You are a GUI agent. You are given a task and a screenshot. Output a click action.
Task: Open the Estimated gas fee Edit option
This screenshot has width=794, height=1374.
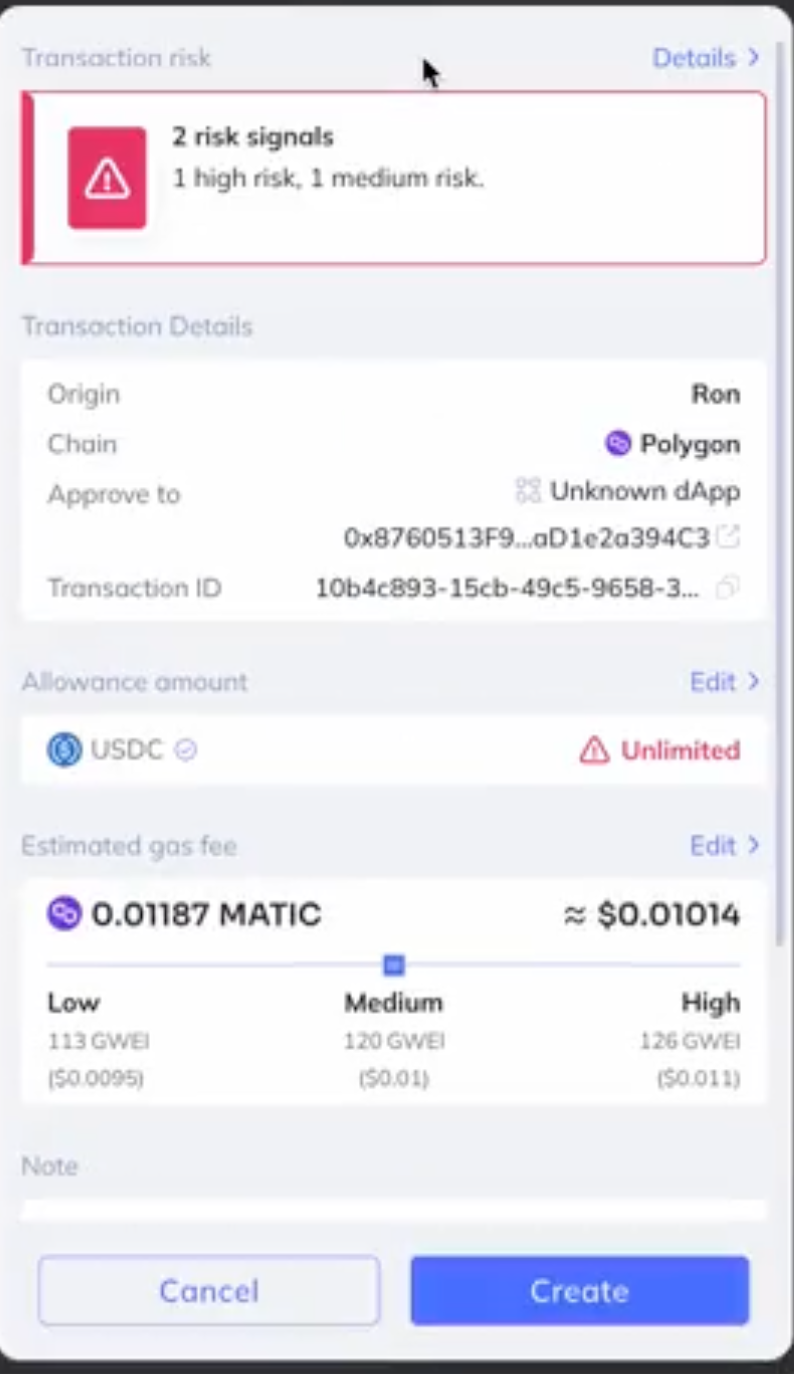(x=723, y=845)
